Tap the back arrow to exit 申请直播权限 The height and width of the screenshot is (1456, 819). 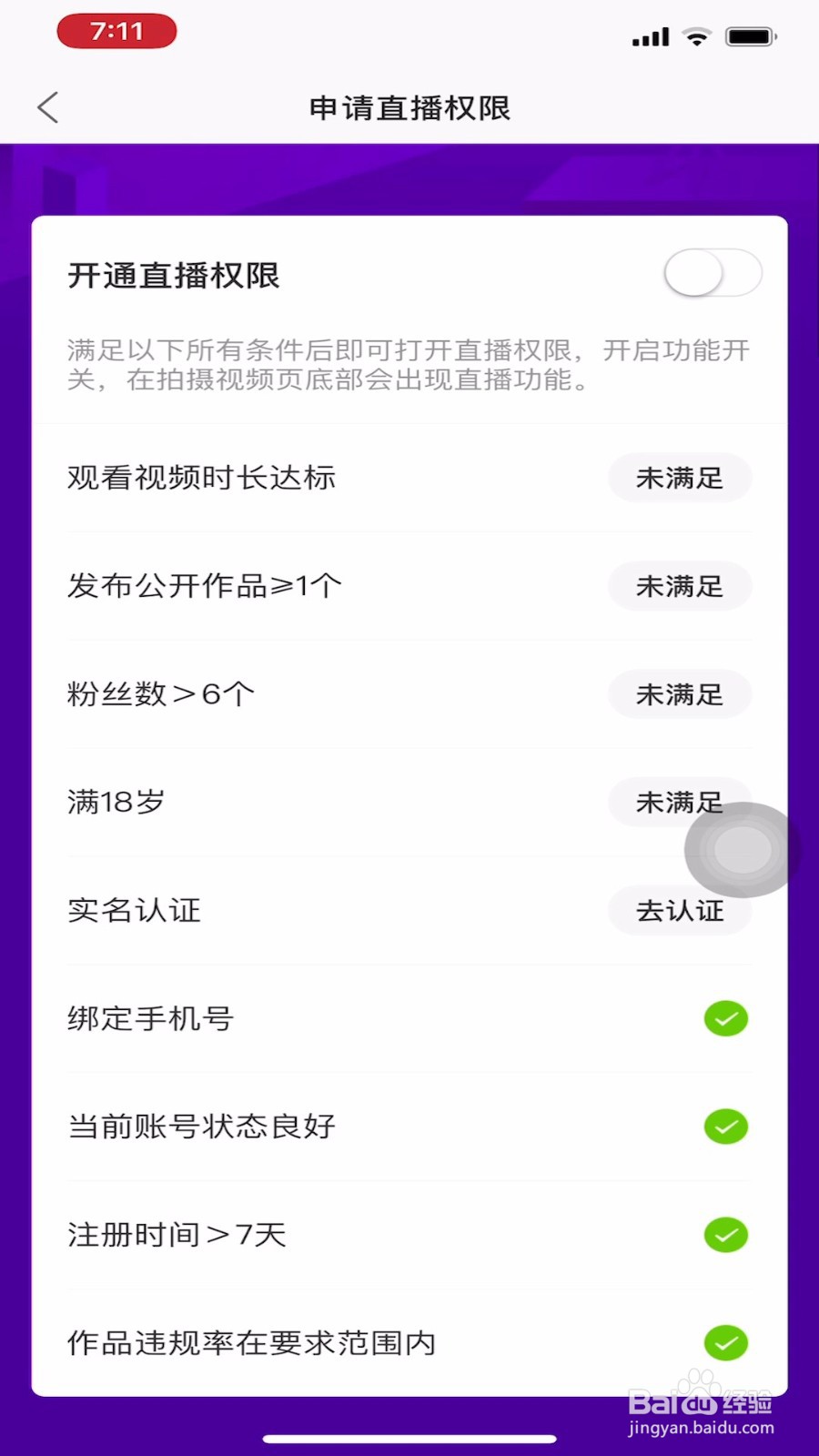point(49,106)
